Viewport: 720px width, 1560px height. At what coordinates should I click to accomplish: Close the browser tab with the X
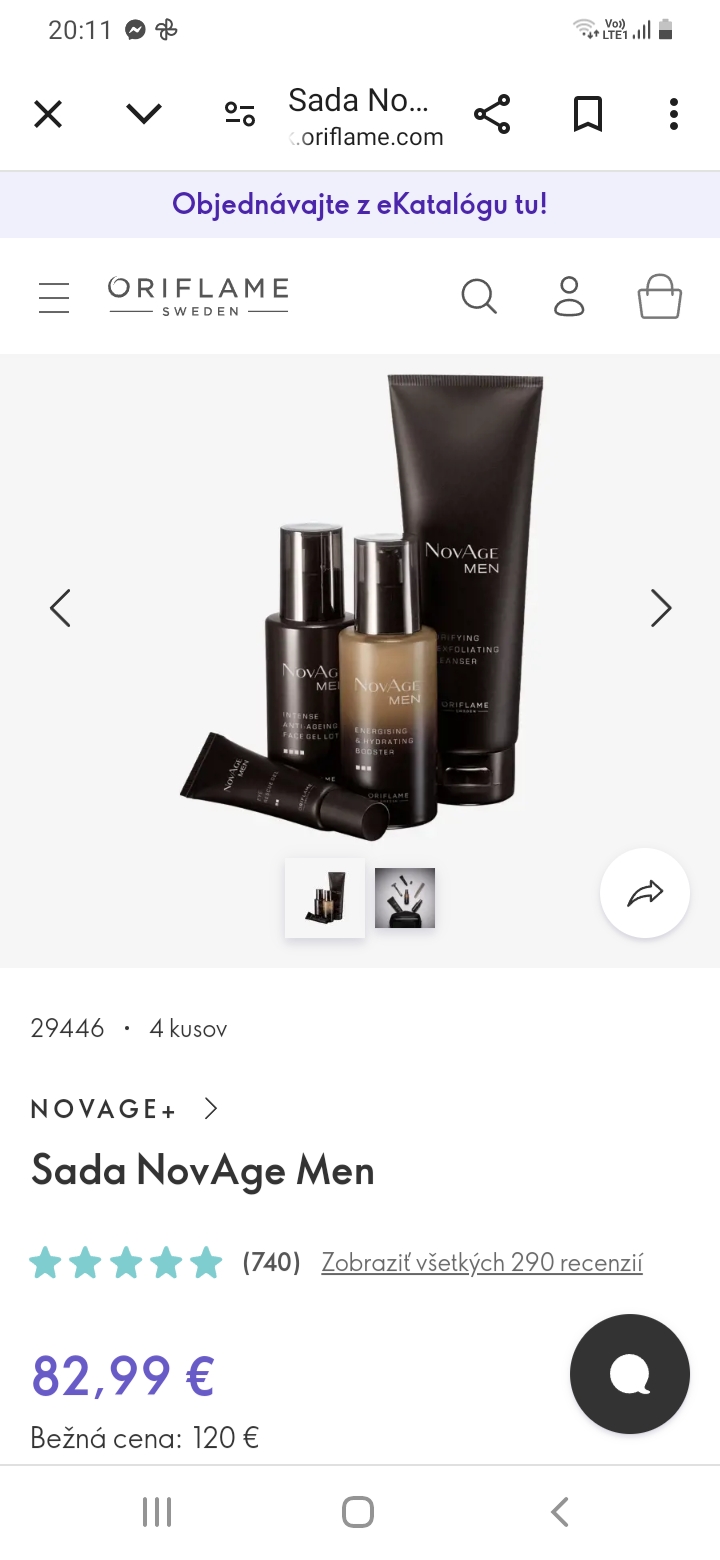click(x=48, y=114)
